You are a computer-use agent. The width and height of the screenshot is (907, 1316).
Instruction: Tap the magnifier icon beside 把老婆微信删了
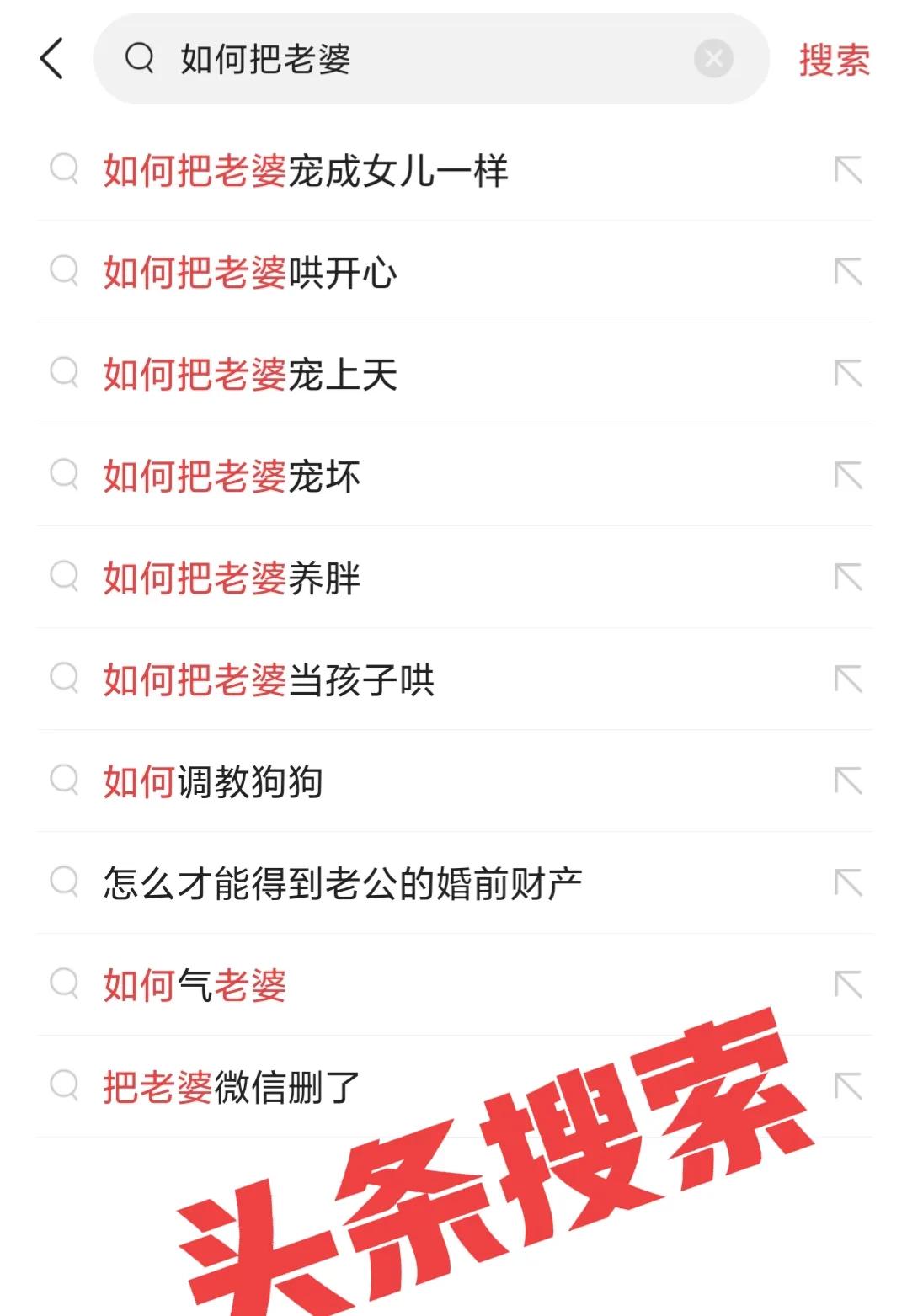pyautogui.click(x=64, y=1087)
